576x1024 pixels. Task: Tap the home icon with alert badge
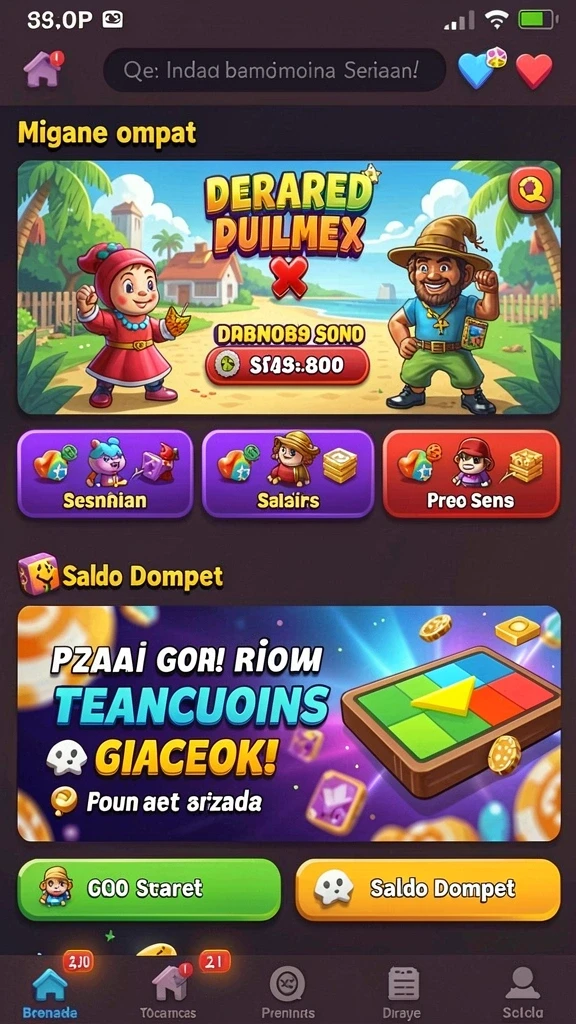(43, 69)
